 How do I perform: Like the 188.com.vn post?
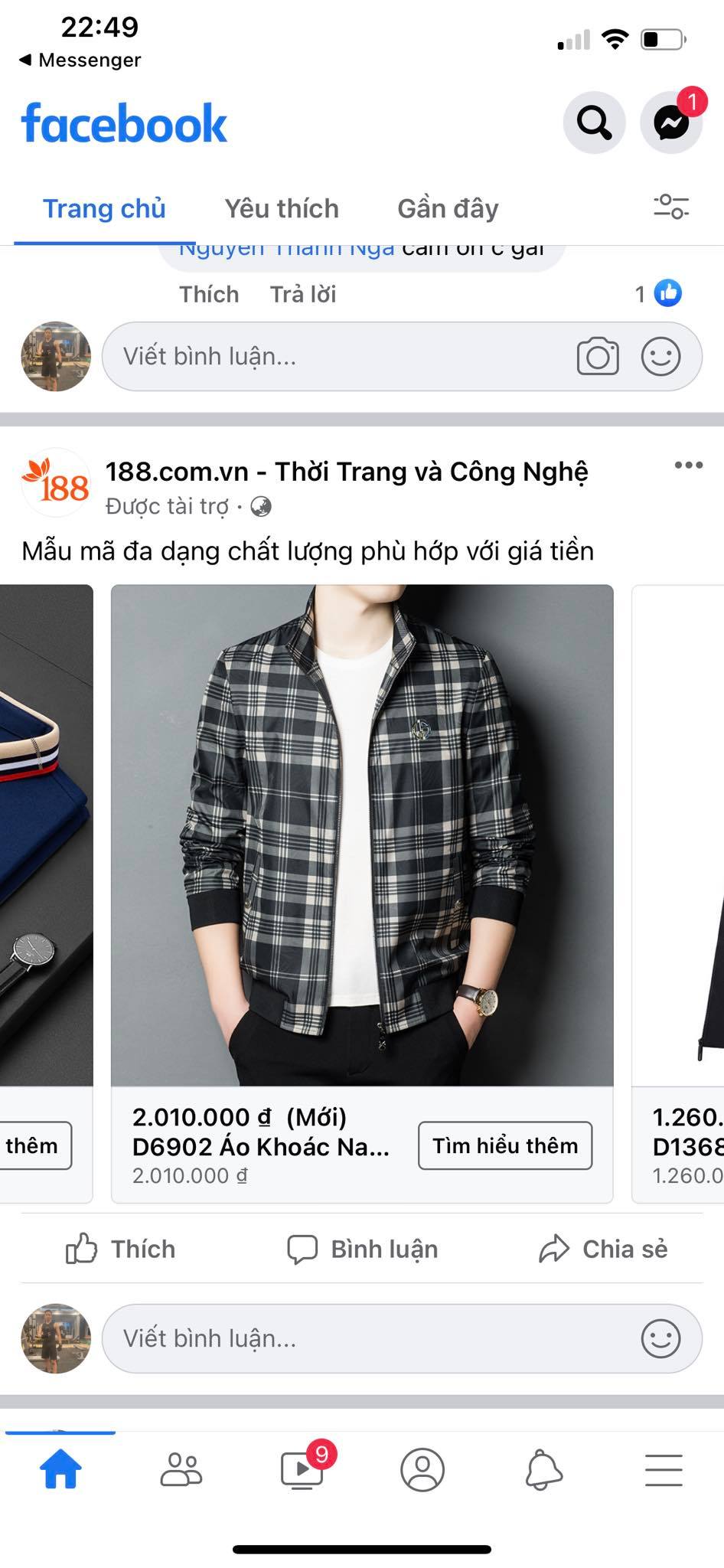tap(121, 1249)
